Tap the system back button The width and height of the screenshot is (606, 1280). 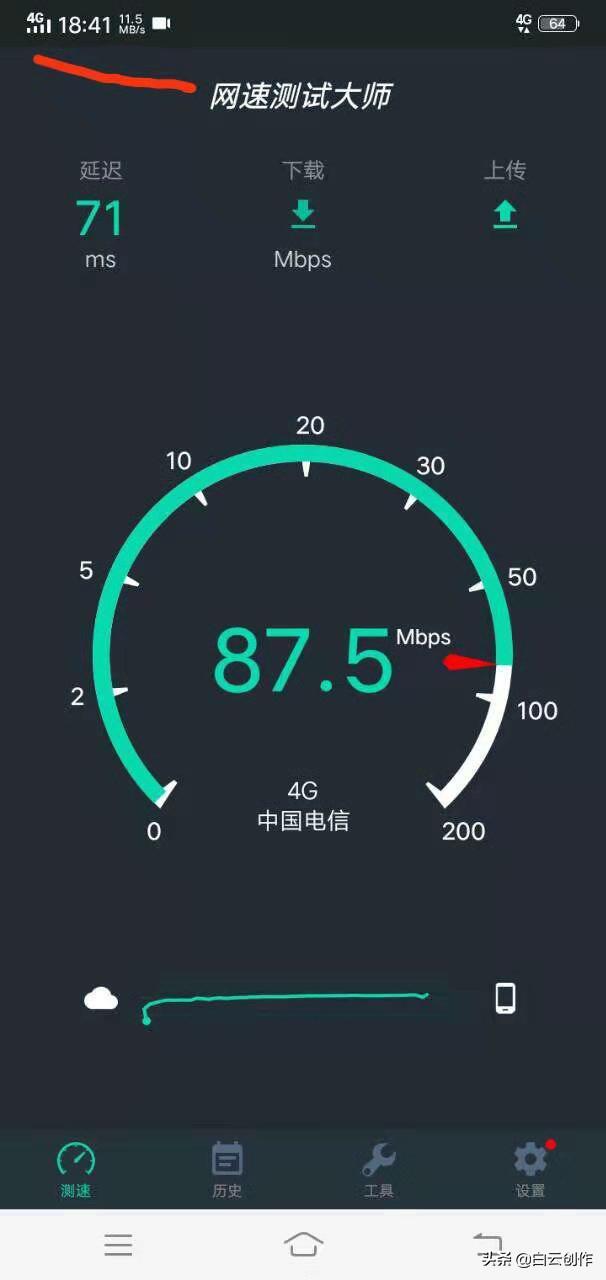[487, 1241]
